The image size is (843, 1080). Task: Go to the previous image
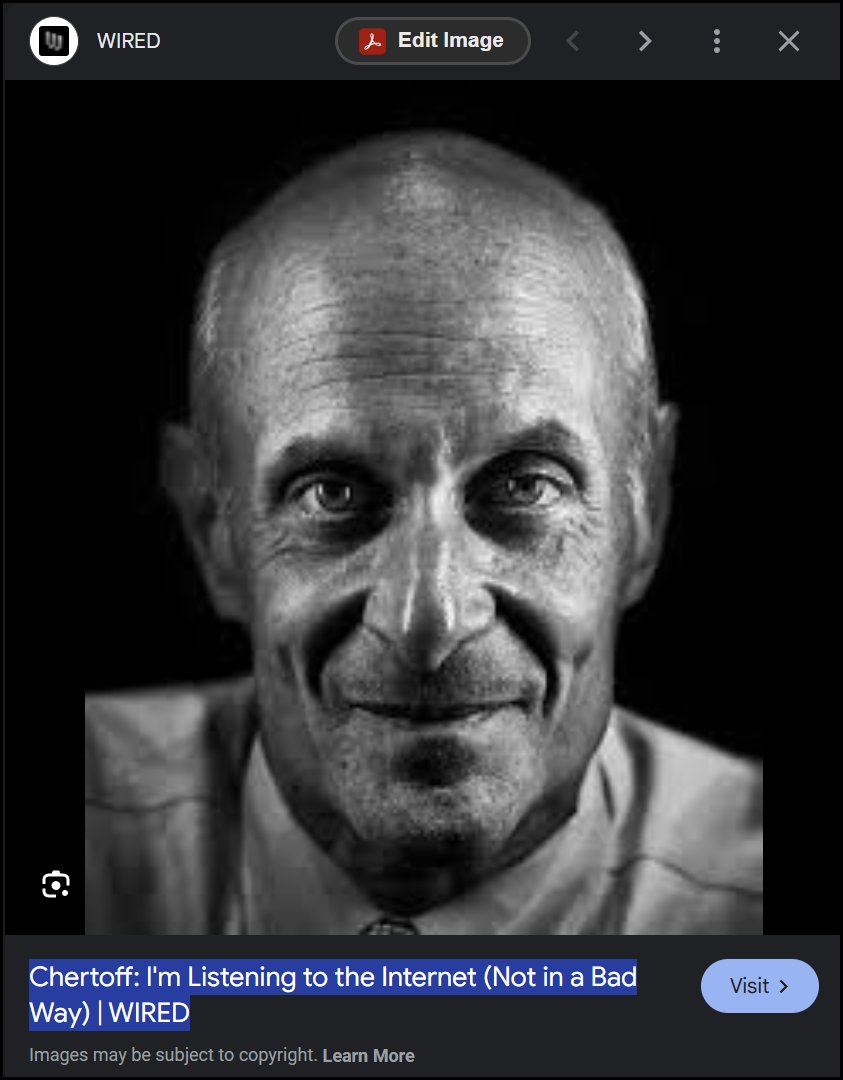(573, 41)
